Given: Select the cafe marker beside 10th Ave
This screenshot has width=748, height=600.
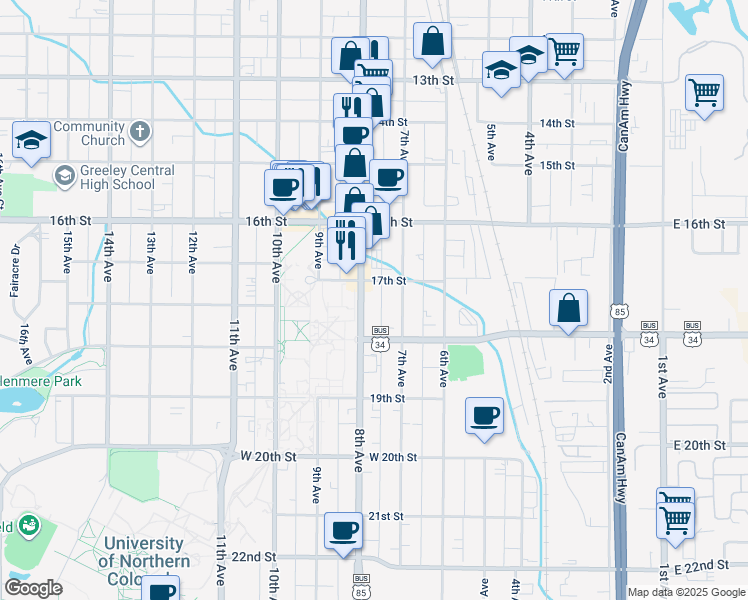Looking at the screenshot, I should [x=283, y=187].
